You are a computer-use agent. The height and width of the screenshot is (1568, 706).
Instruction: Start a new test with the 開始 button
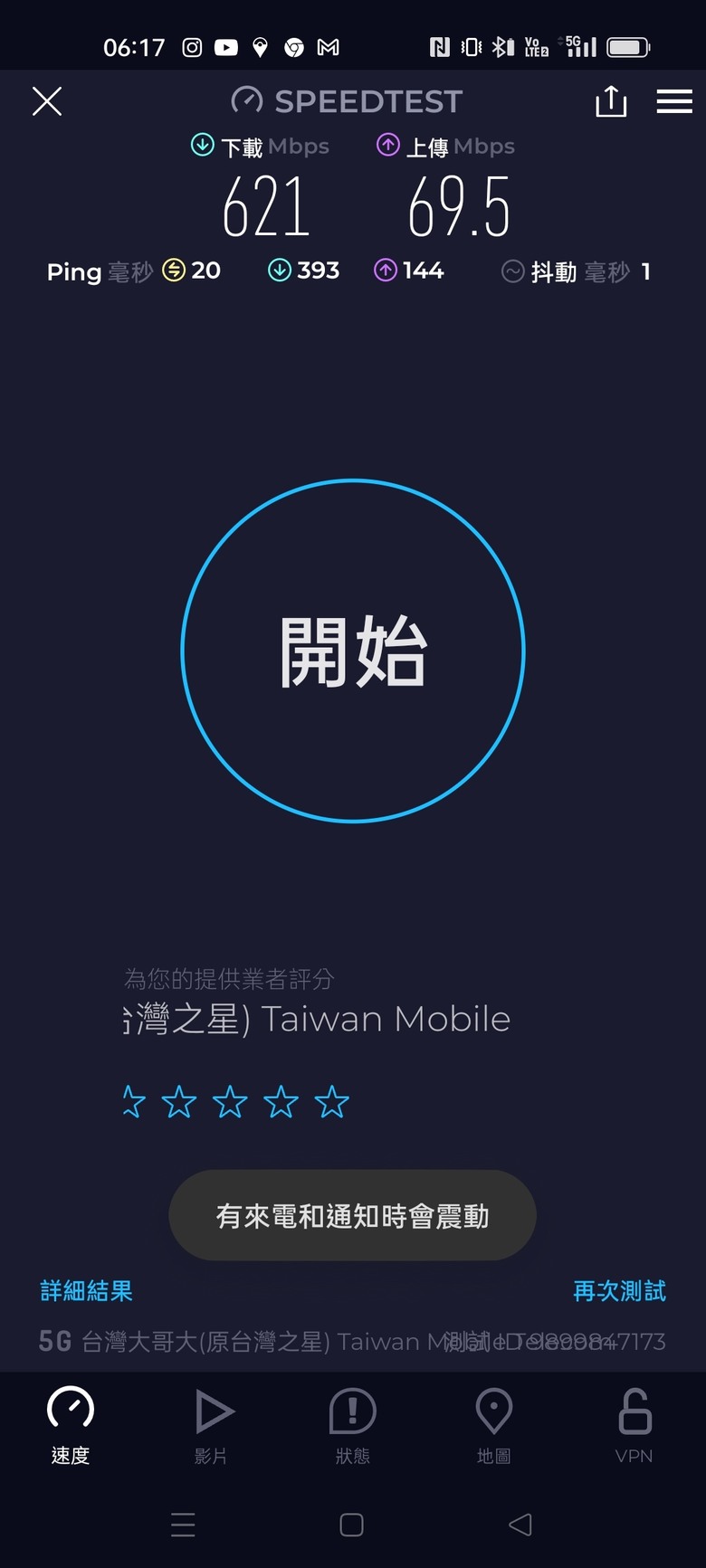click(x=353, y=651)
